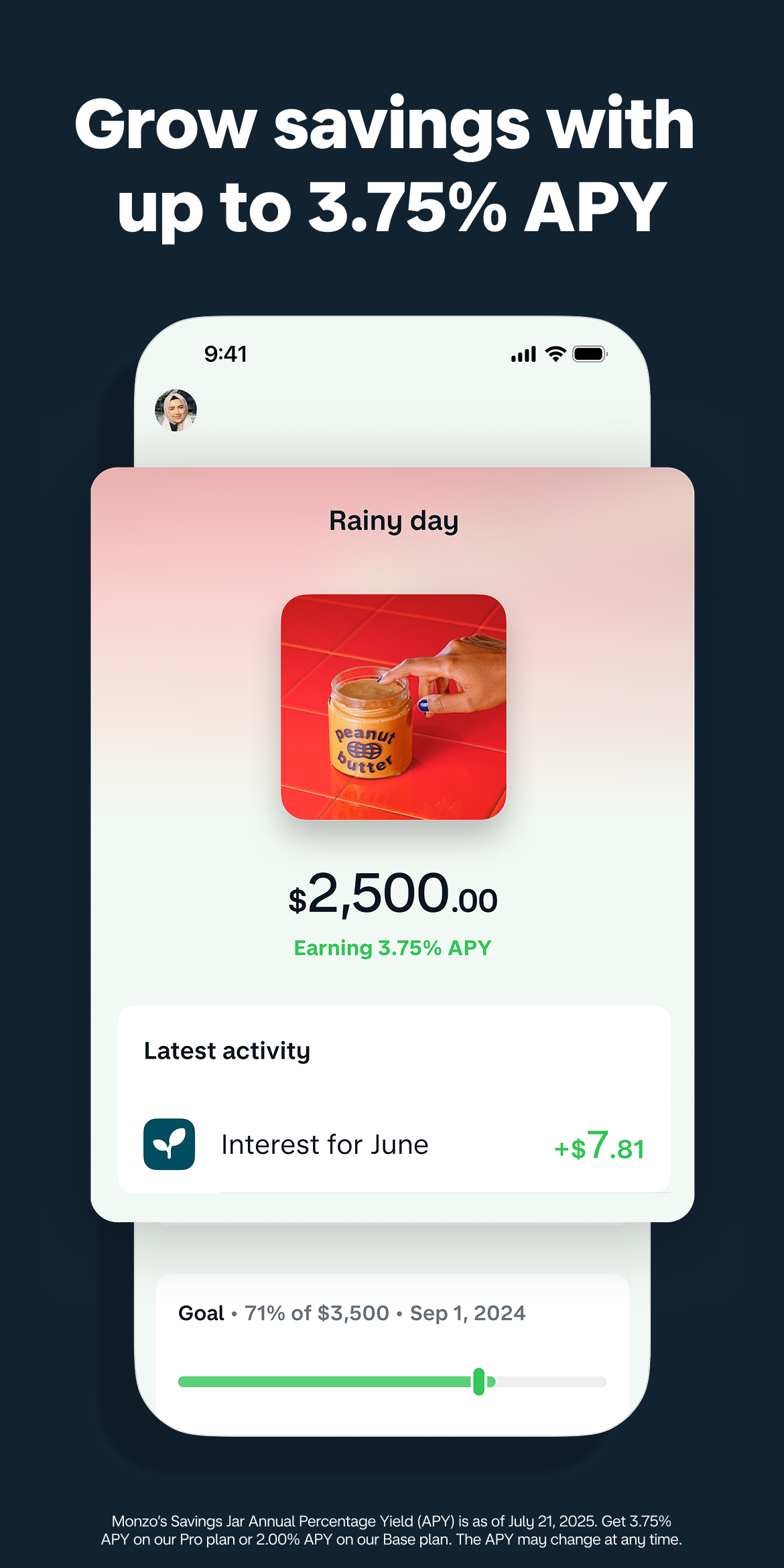Tap the cellular signal bars icon
784x1568 pixels.
pos(522,353)
